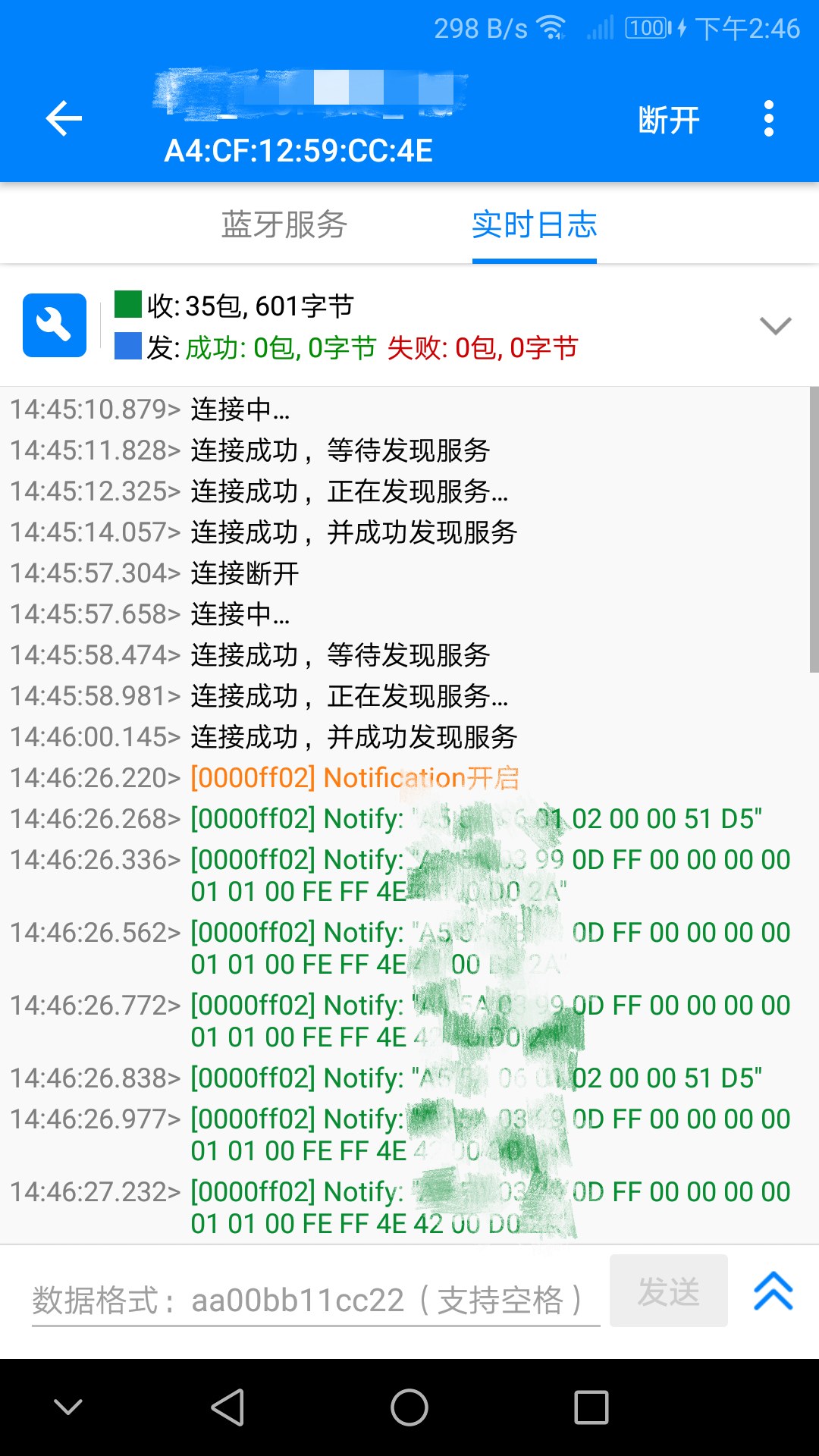The width and height of the screenshot is (819, 1456).
Task: Go to the system home screen
Action: tap(409, 1407)
